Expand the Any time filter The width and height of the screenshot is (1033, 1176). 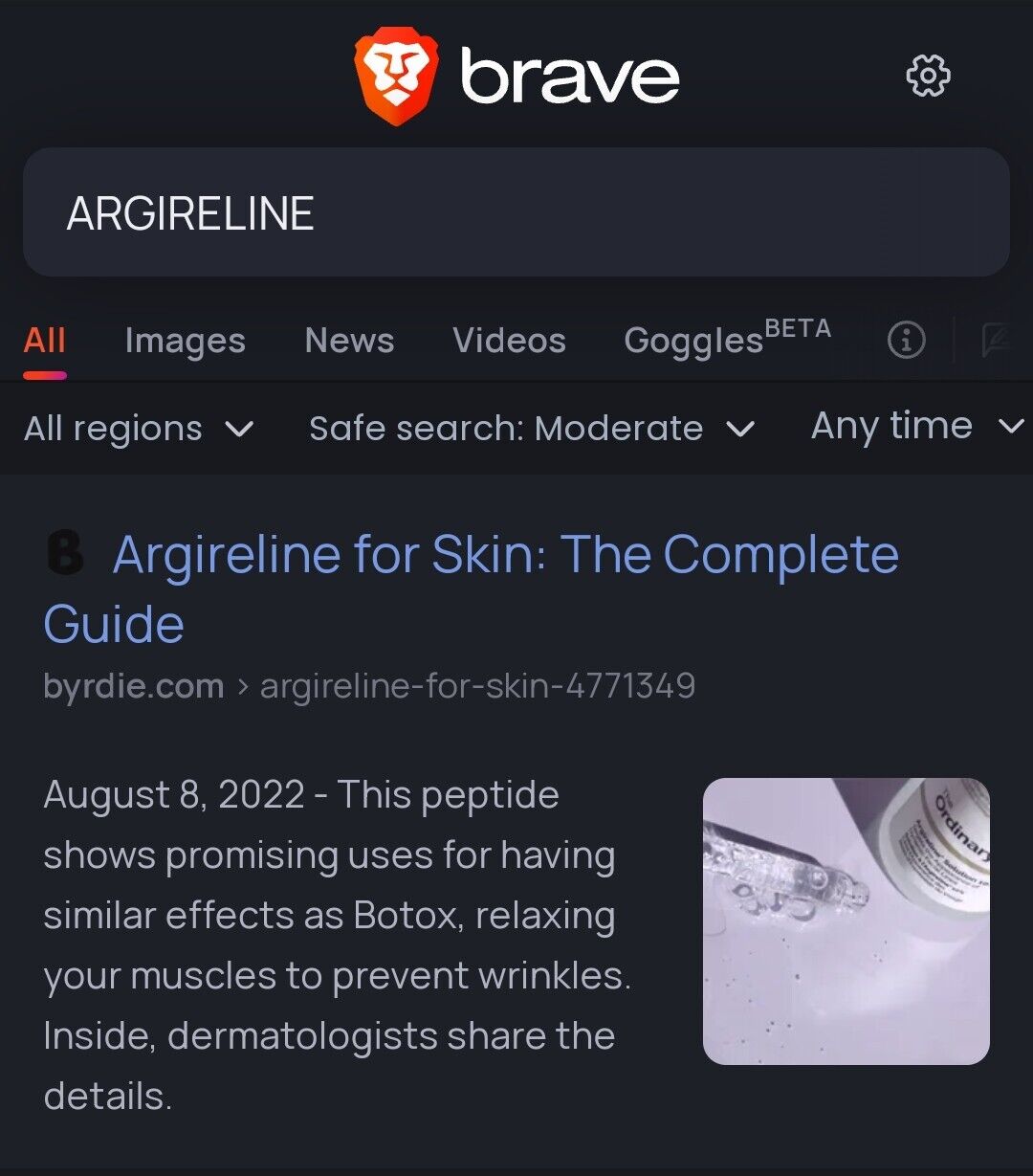916,427
